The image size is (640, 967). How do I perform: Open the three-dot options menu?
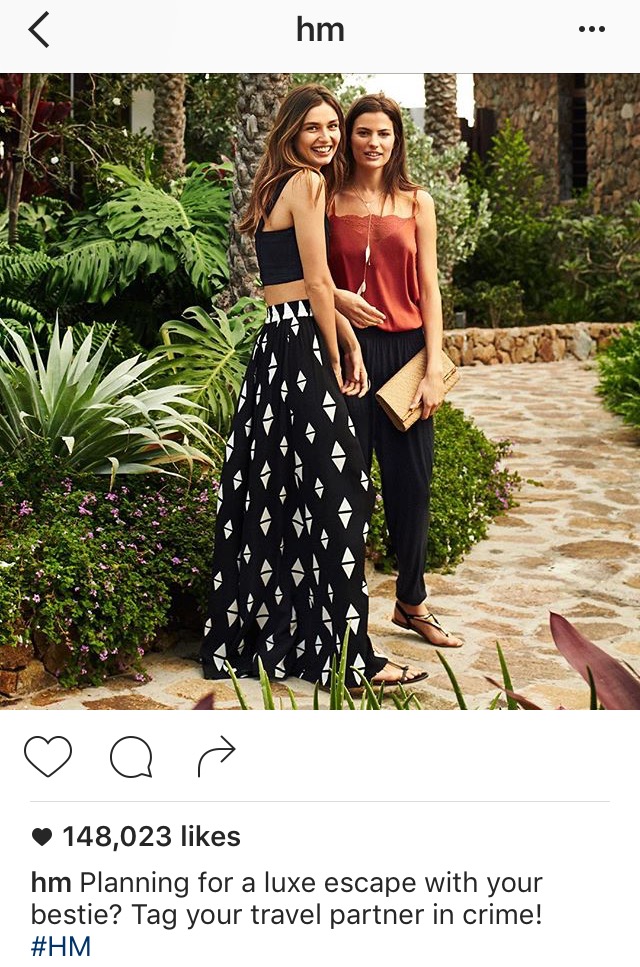pos(591,30)
